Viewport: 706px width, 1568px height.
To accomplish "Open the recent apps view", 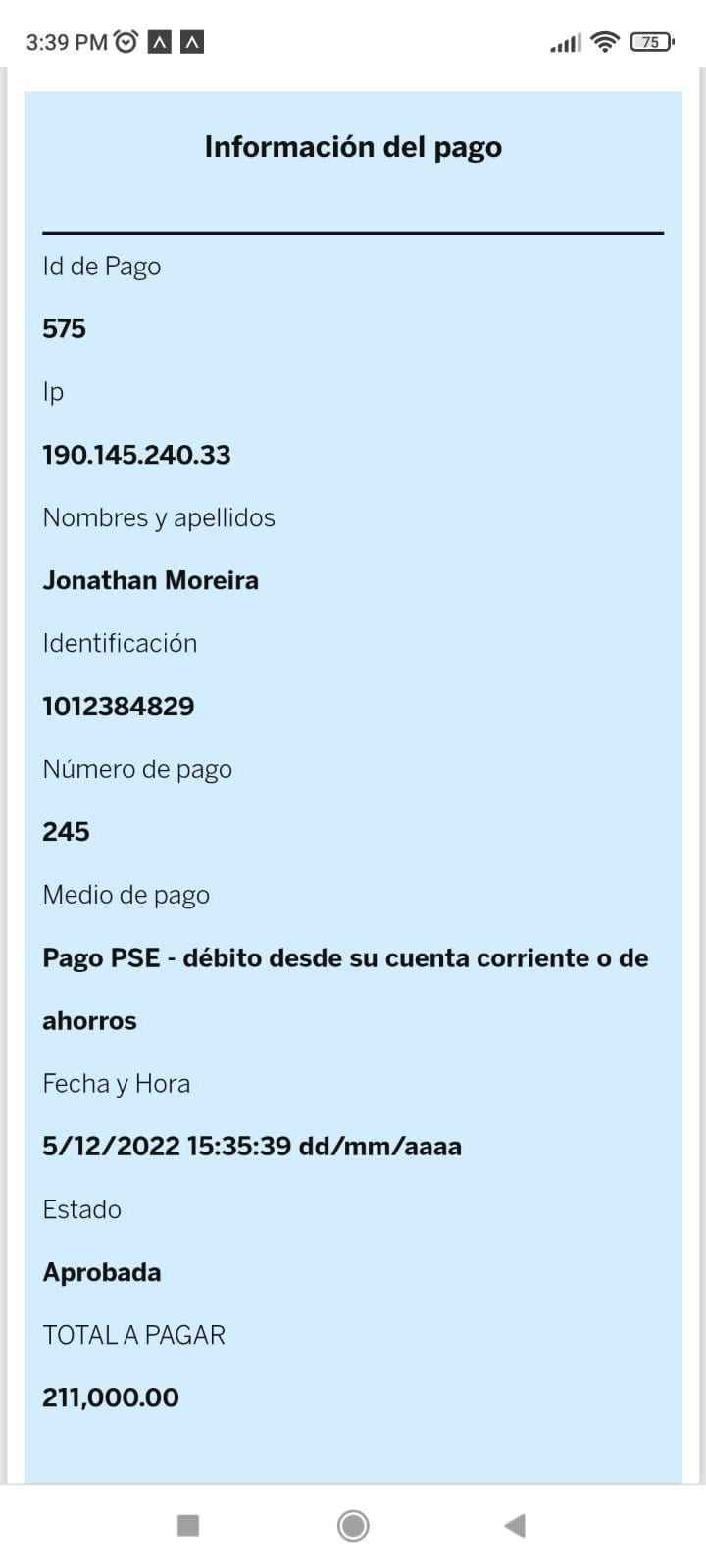I will tap(188, 1525).
